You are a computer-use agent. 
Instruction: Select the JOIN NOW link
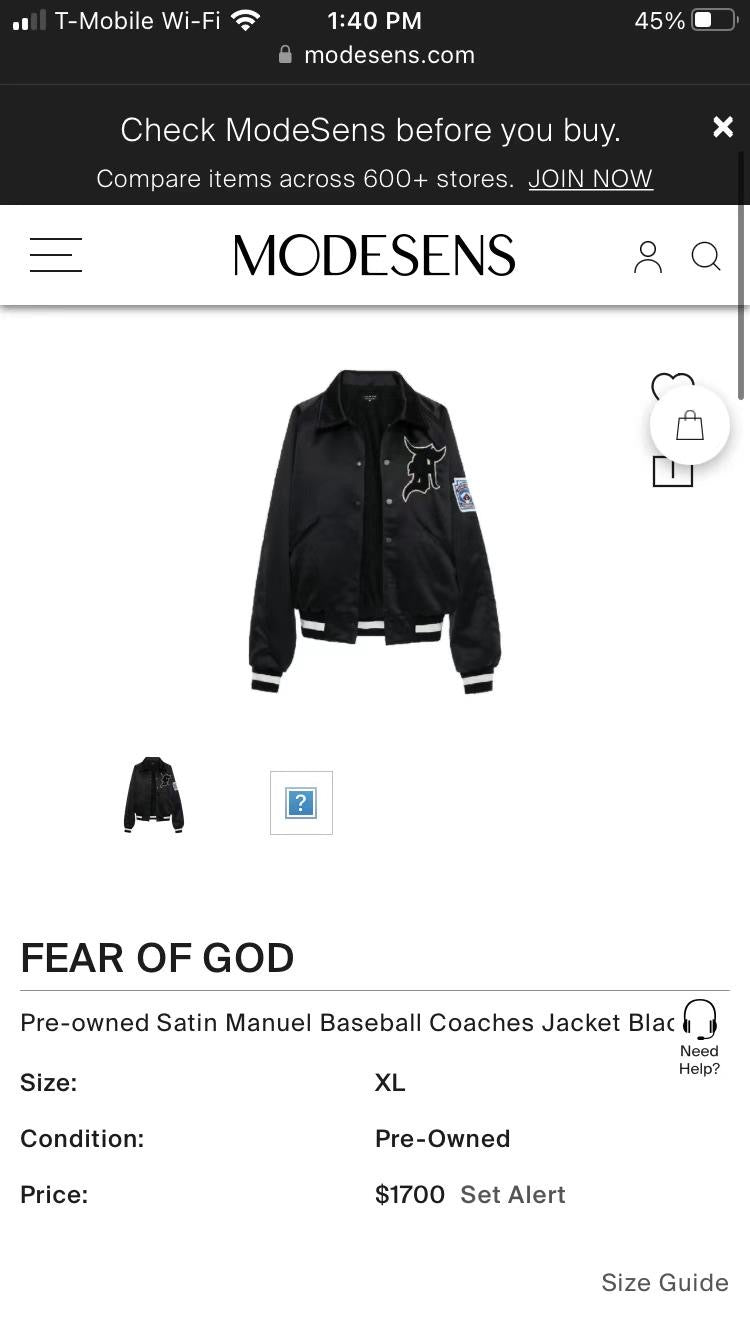[590, 178]
